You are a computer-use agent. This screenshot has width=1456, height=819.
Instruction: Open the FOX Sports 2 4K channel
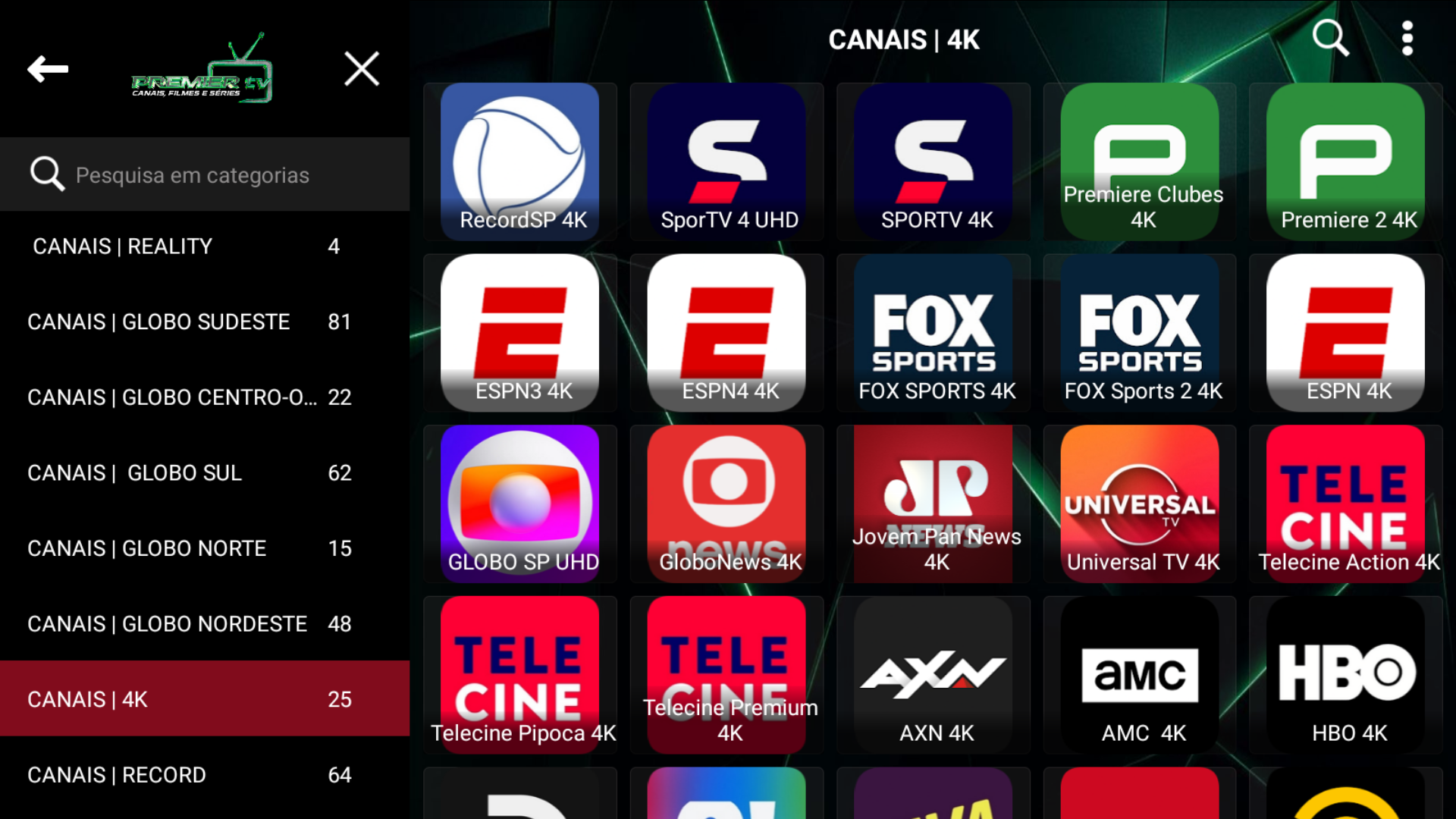tap(1140, 333)
